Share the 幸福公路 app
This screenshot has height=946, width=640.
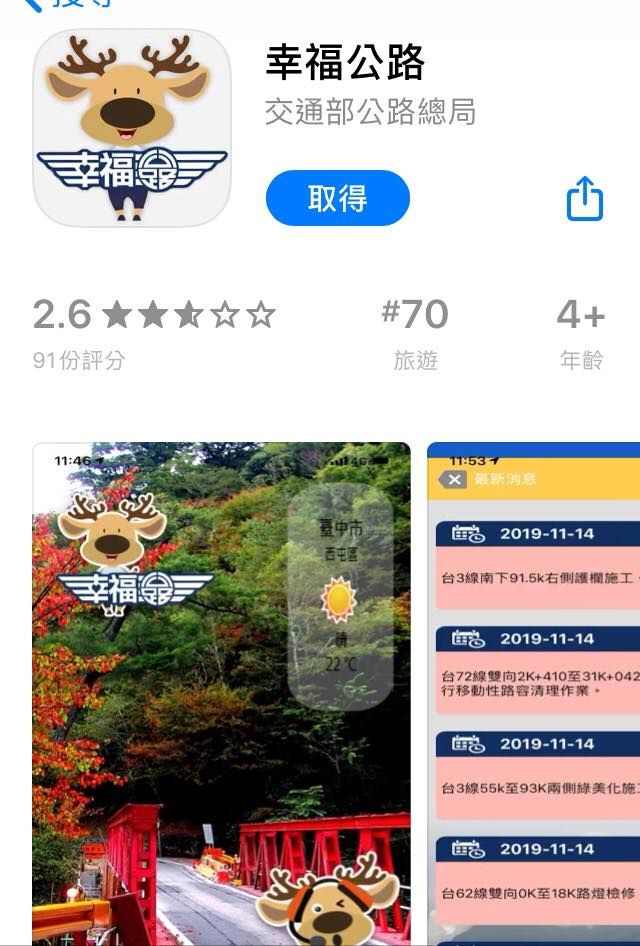tap(585, 199)
